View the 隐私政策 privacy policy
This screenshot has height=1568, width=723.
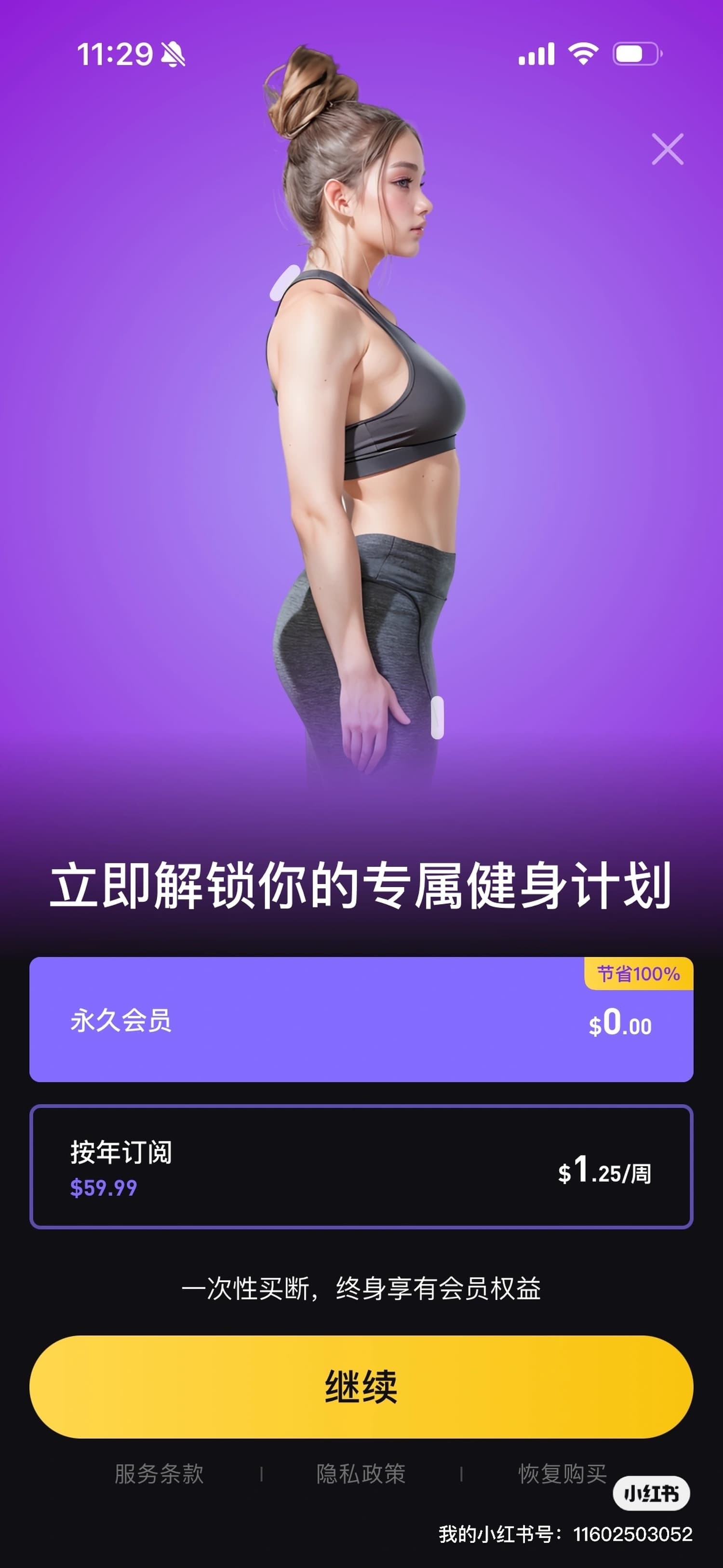point(361,1473)
